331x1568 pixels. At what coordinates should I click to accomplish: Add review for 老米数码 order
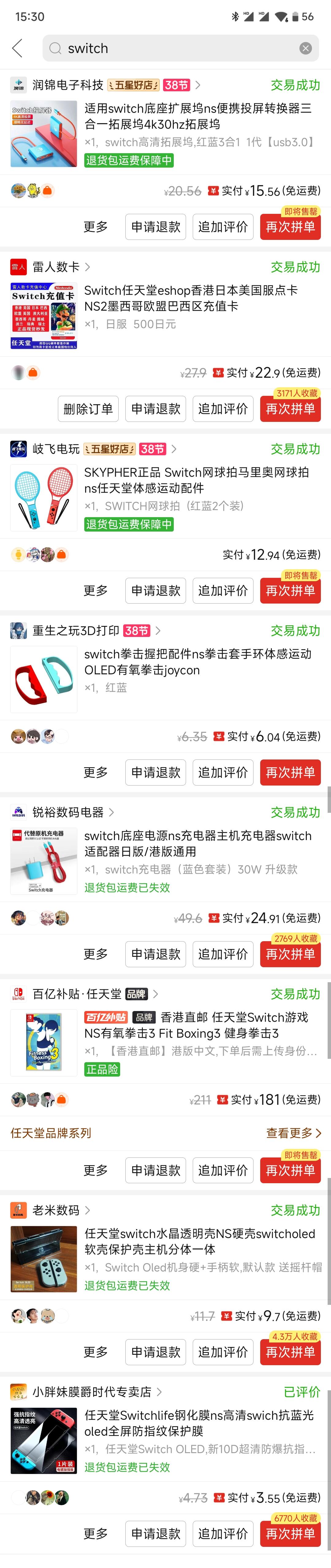pyautogui.click(x=223, y=1353)
